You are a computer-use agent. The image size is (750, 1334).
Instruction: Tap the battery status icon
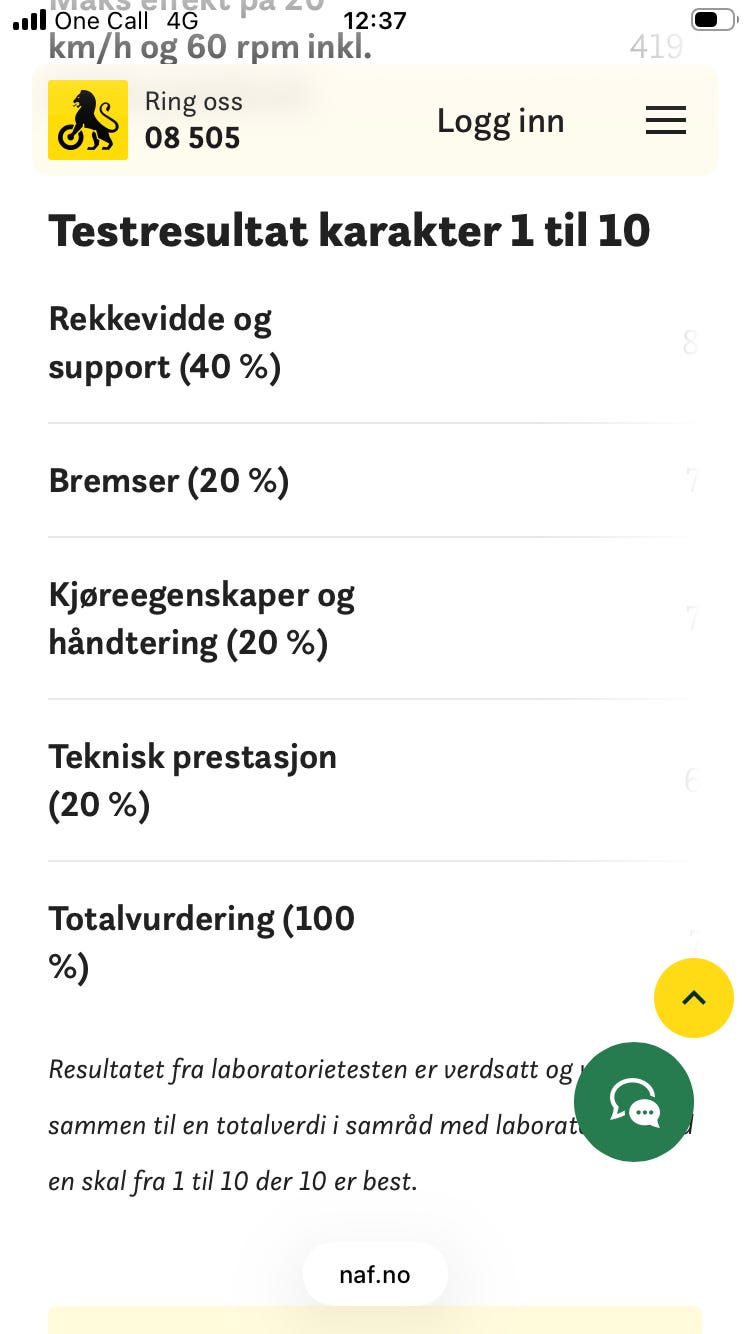(x=711, y=18)
